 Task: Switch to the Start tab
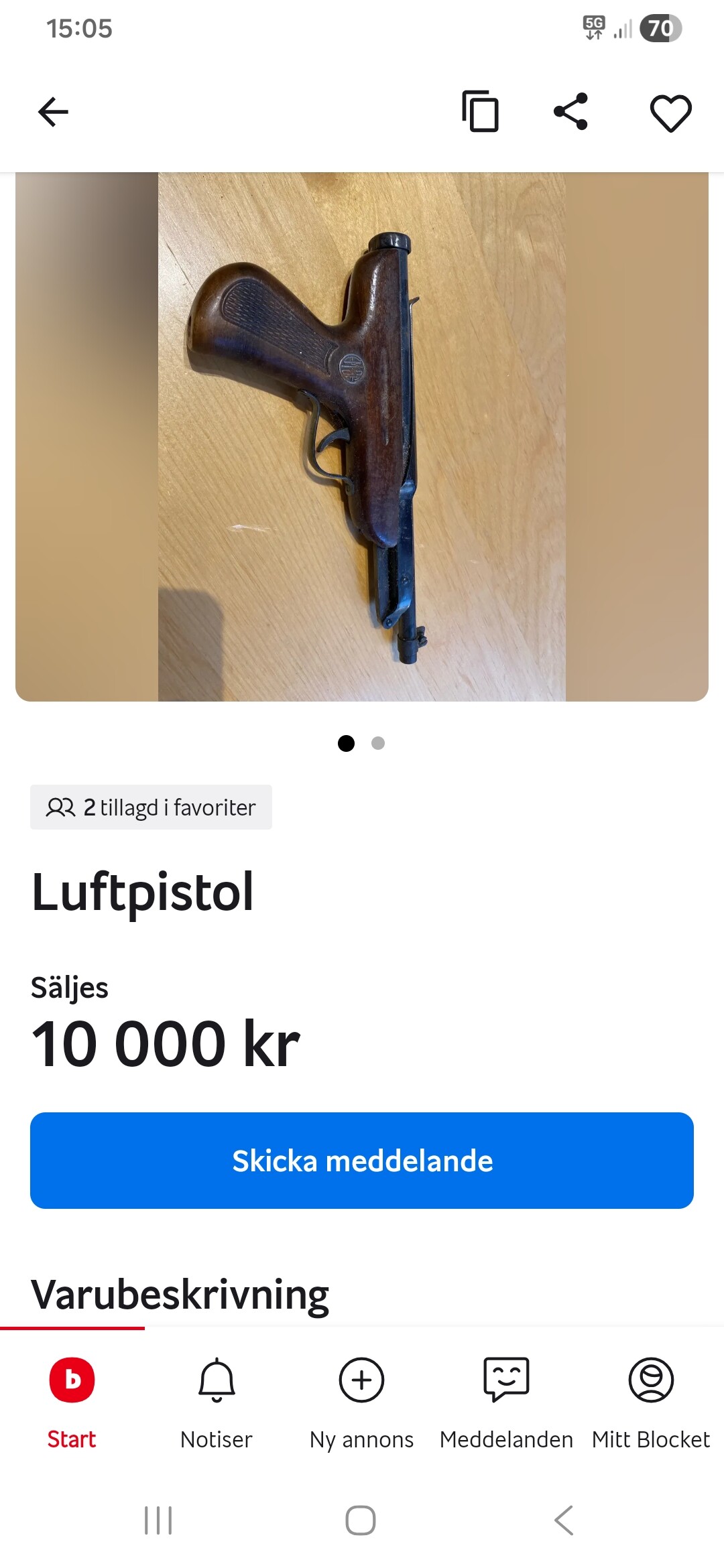tap(72, 1397)
